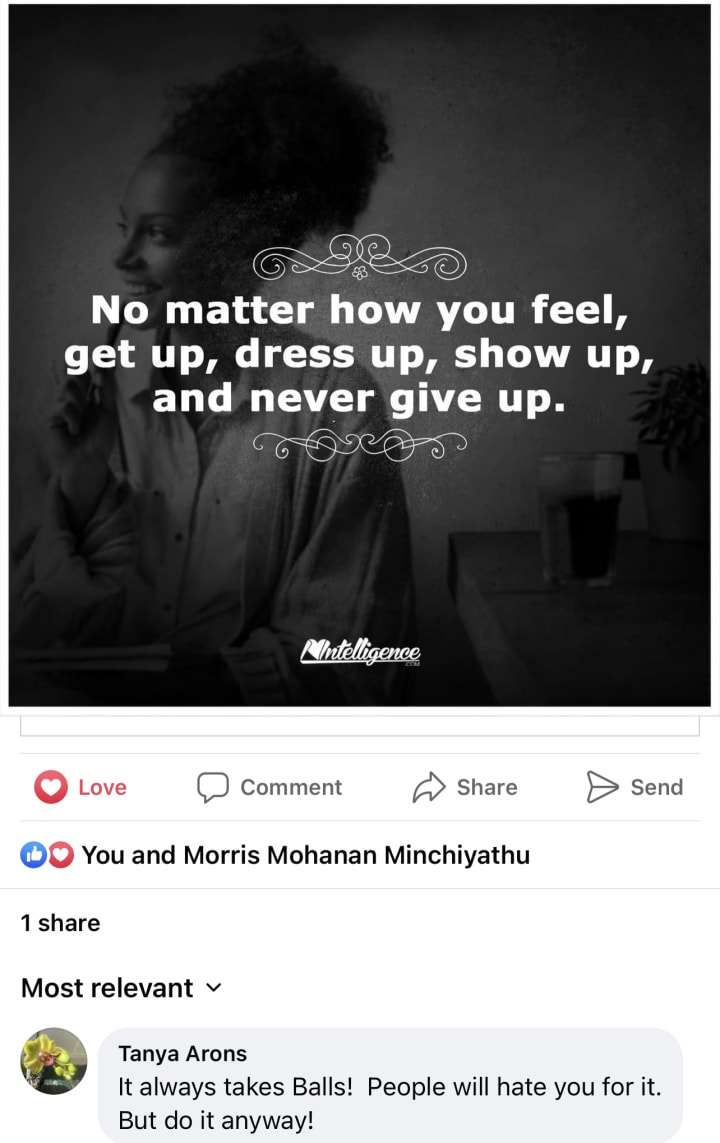Open Tanya Arons' profile name link
Viewport: 720px width, 1143px height.
[x=182, y=1053]
